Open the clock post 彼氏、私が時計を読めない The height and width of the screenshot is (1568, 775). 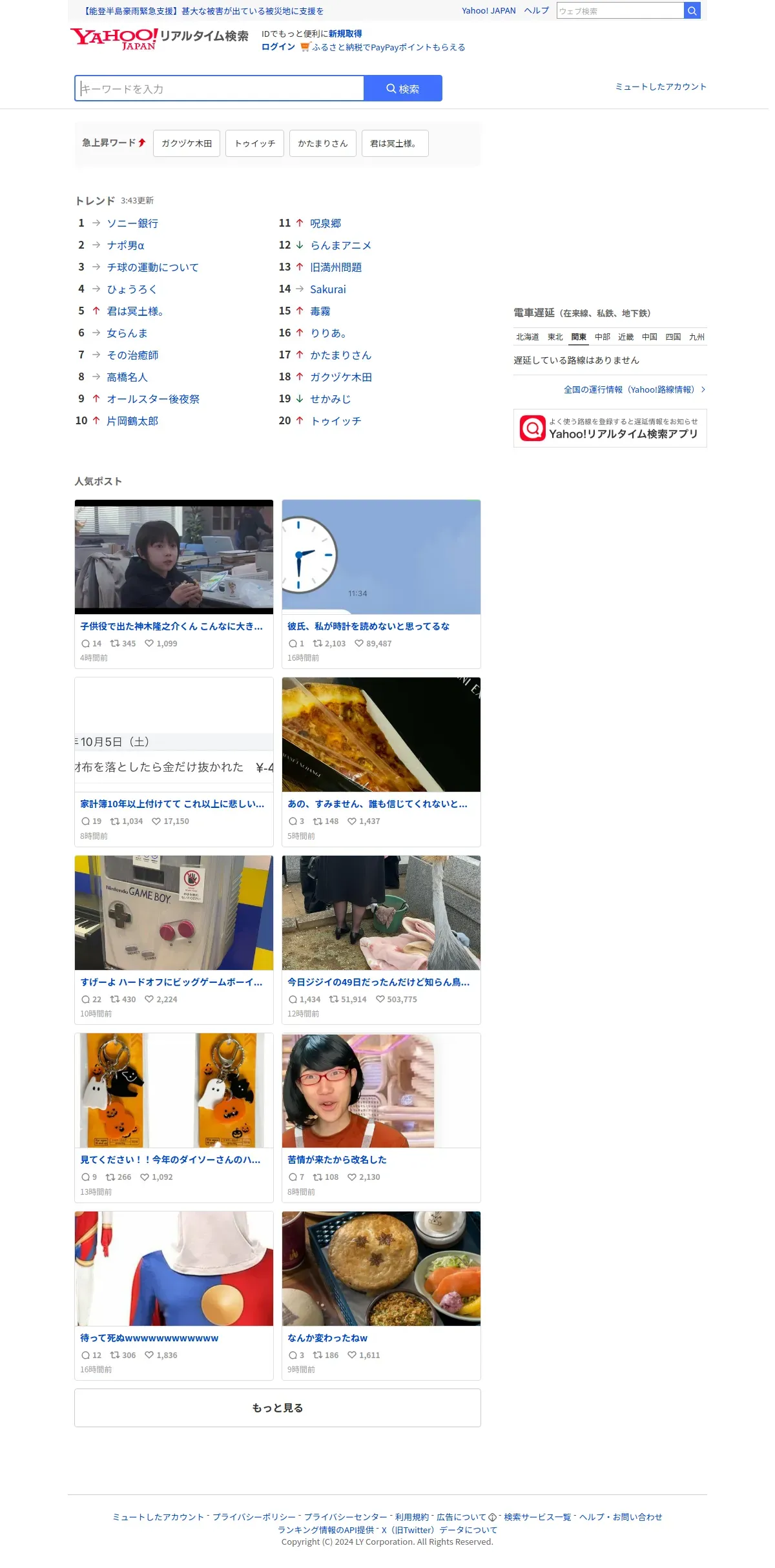pyautogui.click(x=368, y=626)
